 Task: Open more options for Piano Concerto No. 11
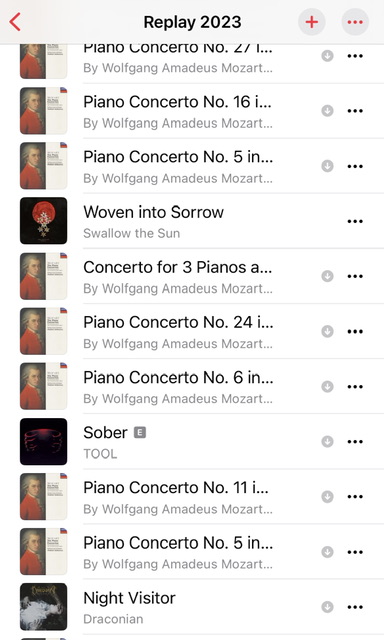click(x=355, y=497)
